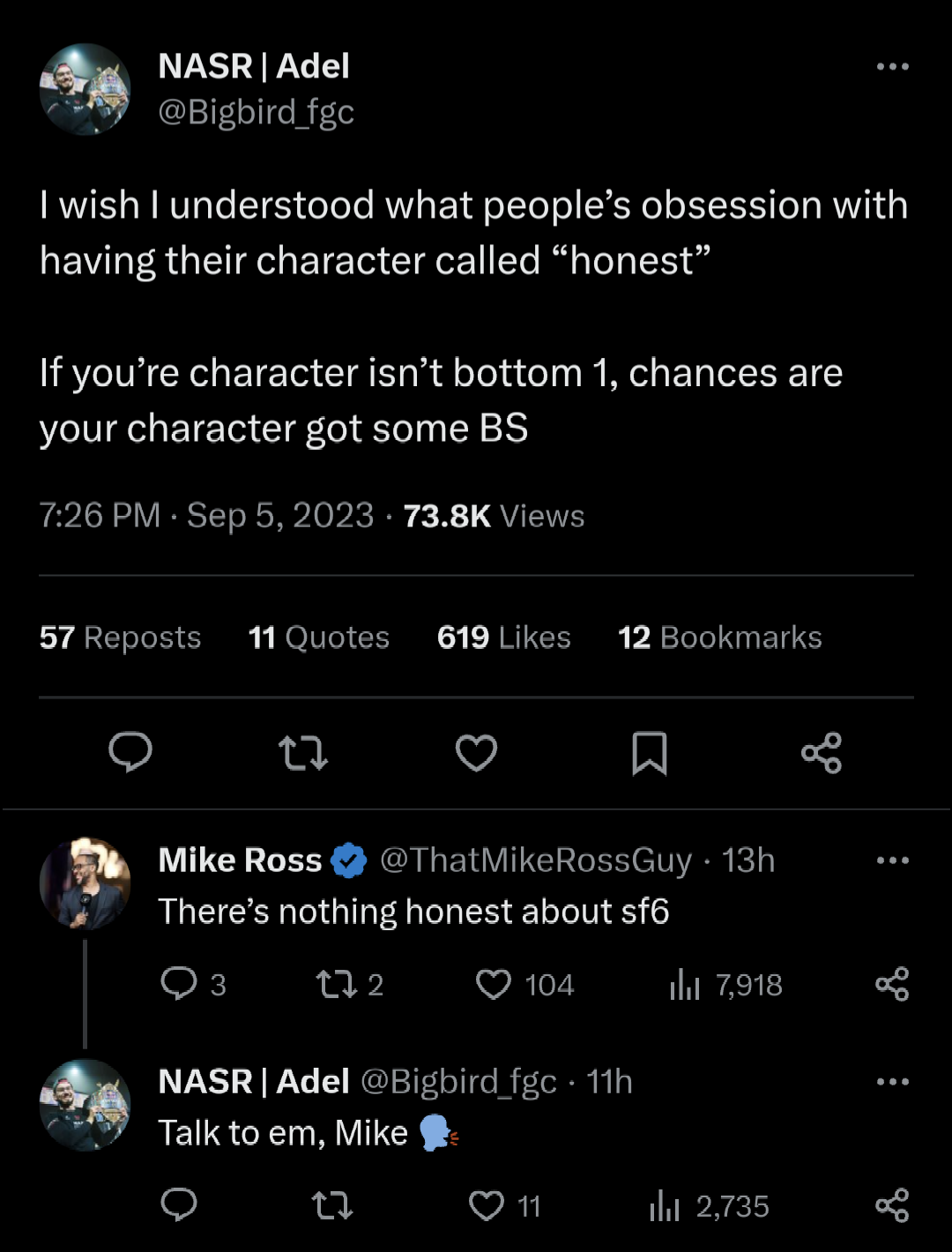This screenshot has height=1252, width=952.
Task: Open the overflow menu on Mike Ross's reply
Action: pyautogui.click(x=892, y=861)
